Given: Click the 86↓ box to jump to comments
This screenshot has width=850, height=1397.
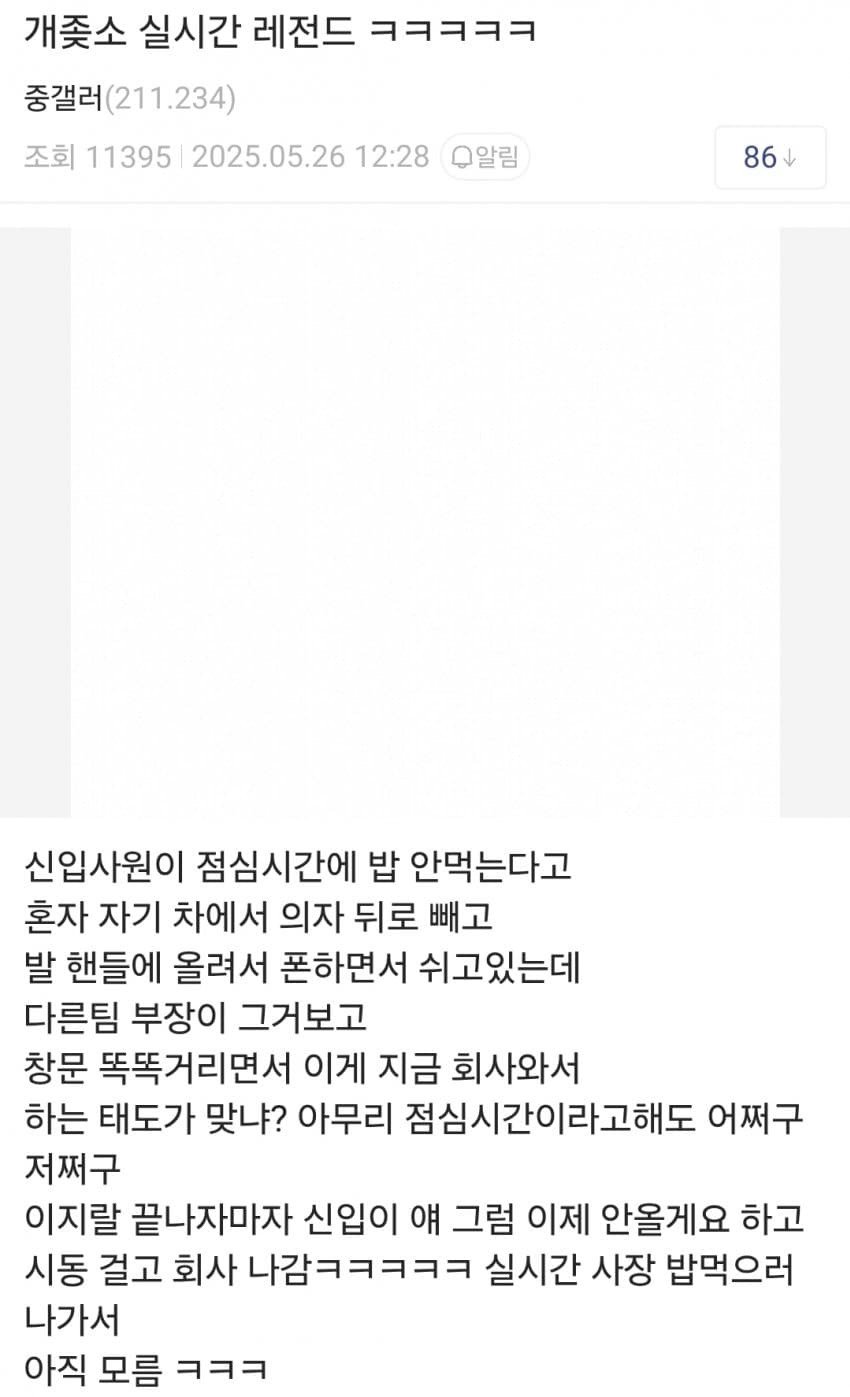Looking at the screenshot, I should (x=770, y=157).
